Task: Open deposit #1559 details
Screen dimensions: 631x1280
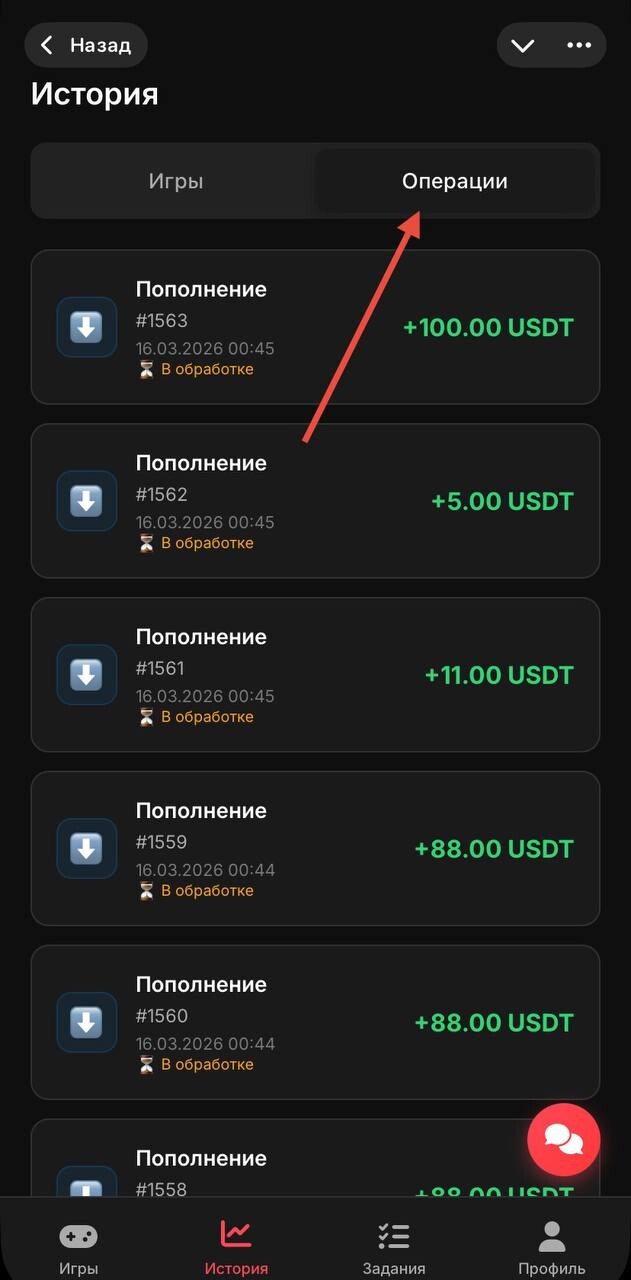Action: [x=315, y=849]
